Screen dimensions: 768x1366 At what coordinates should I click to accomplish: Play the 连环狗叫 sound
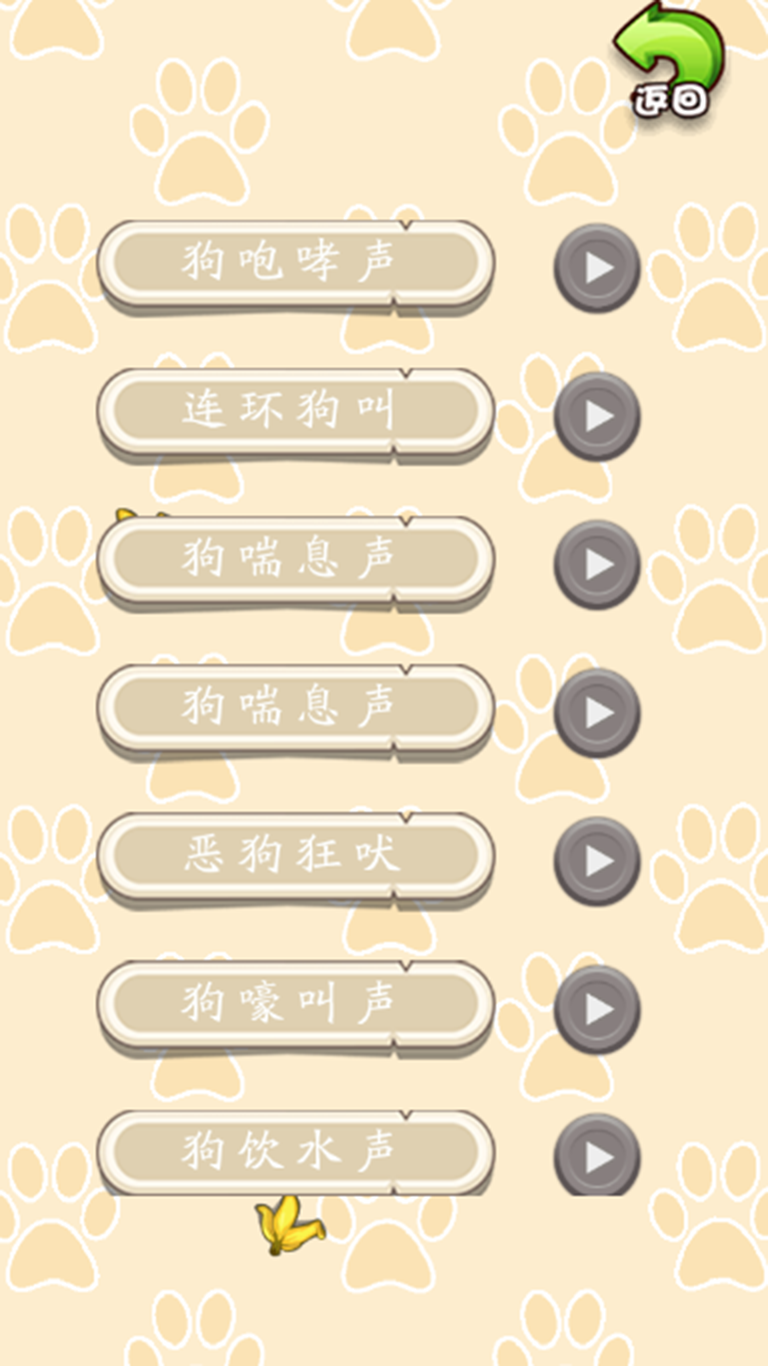pyautogui.click(x=597, y=416)
